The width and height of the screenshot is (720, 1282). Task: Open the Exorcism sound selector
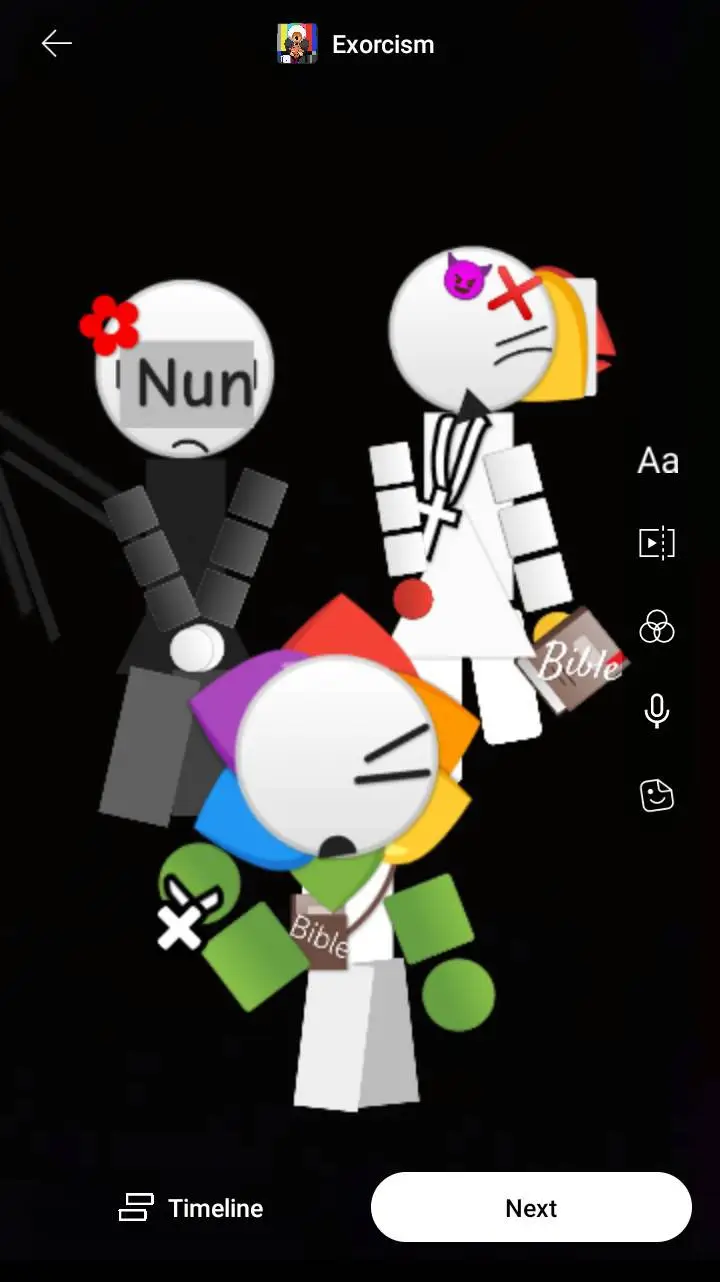pos(356,45)
